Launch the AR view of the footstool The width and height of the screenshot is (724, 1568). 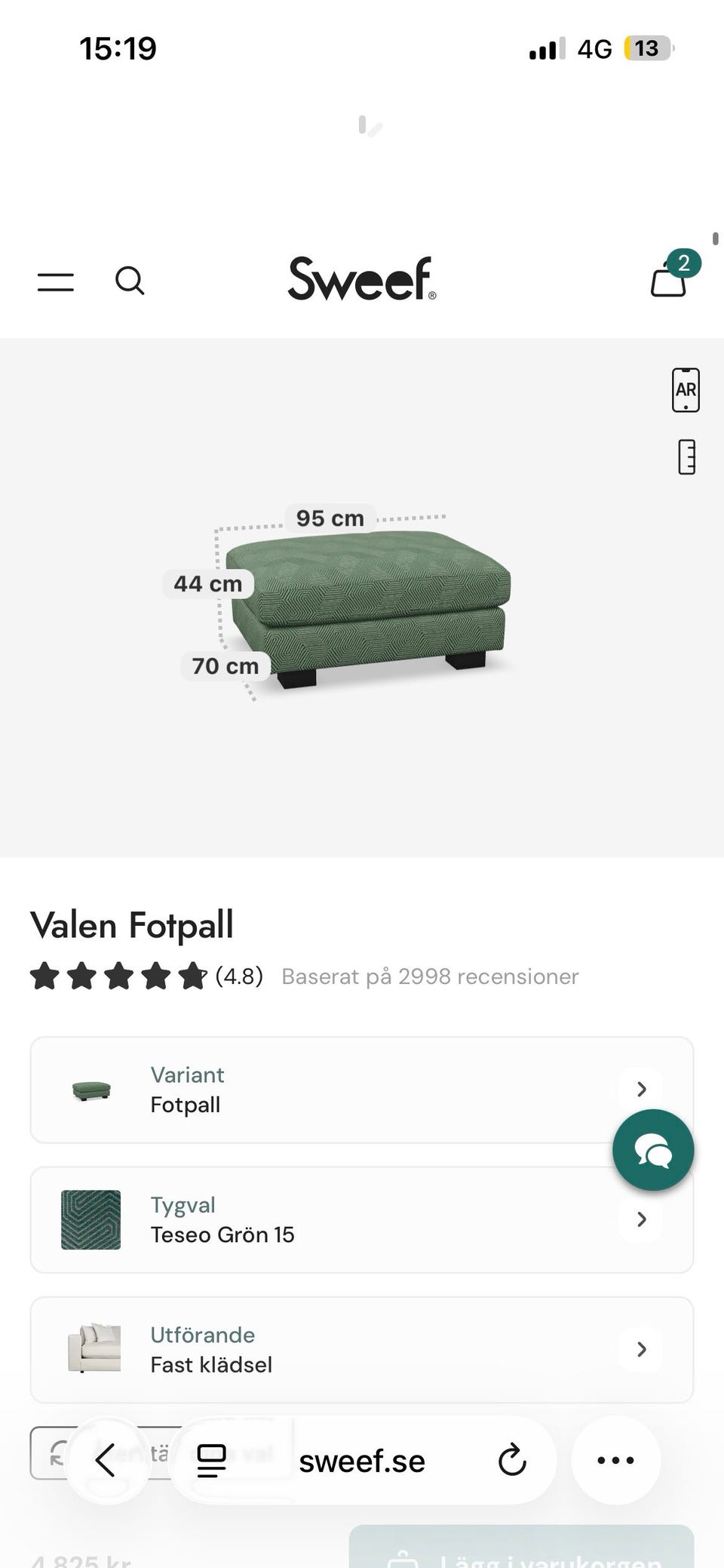686,389
